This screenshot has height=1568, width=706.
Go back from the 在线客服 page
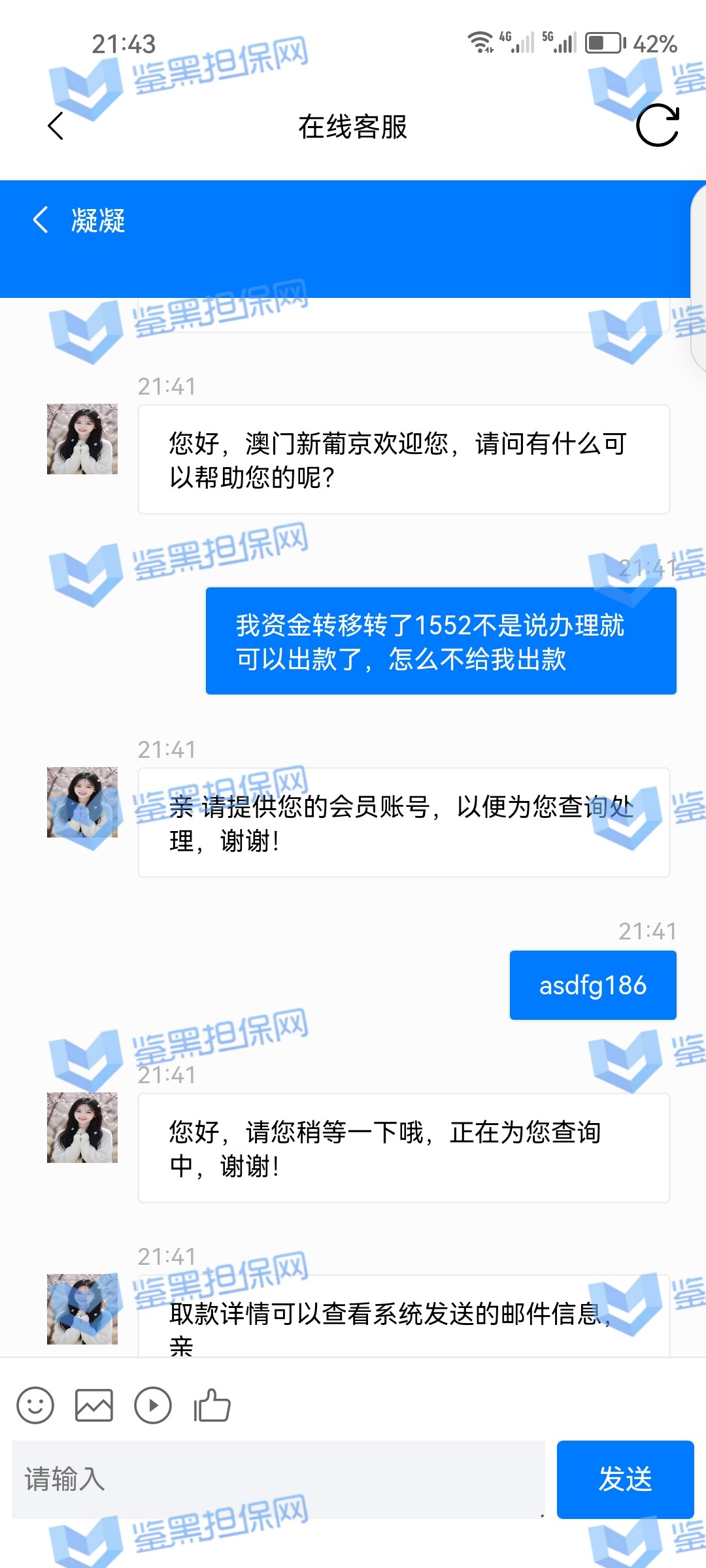pos(56,126)
